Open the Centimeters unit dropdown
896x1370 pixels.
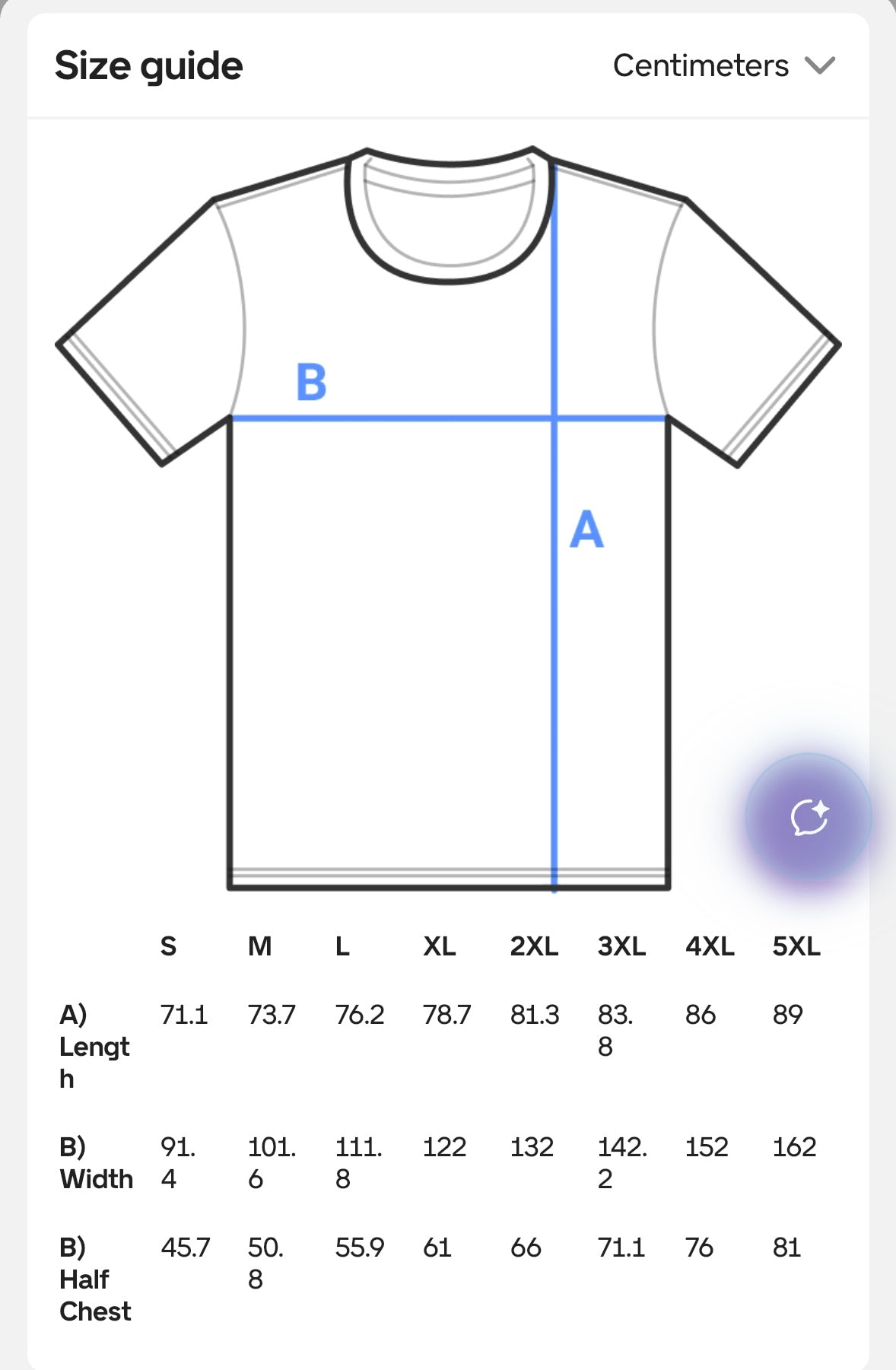click(723, 66)
